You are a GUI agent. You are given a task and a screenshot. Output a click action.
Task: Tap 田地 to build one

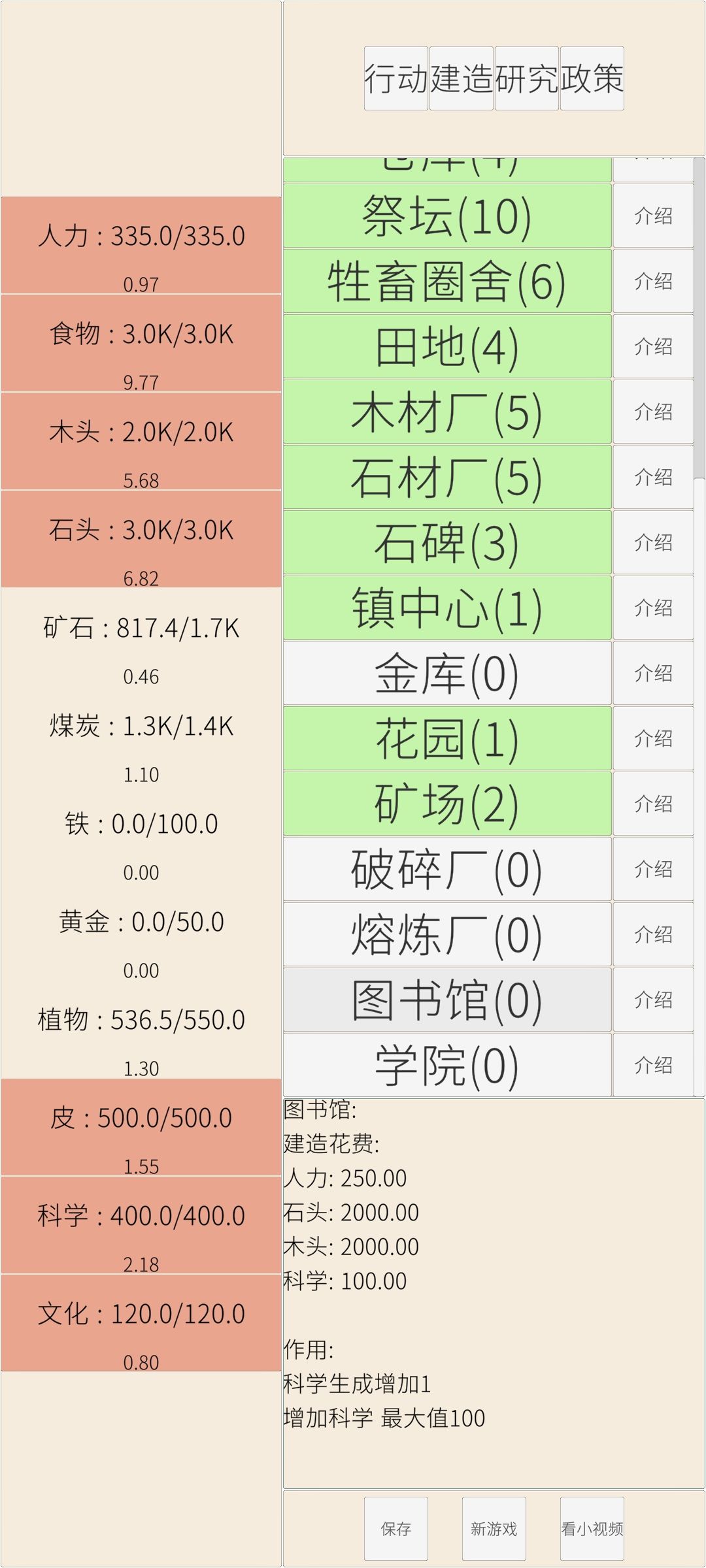click(x=447, y=346)
